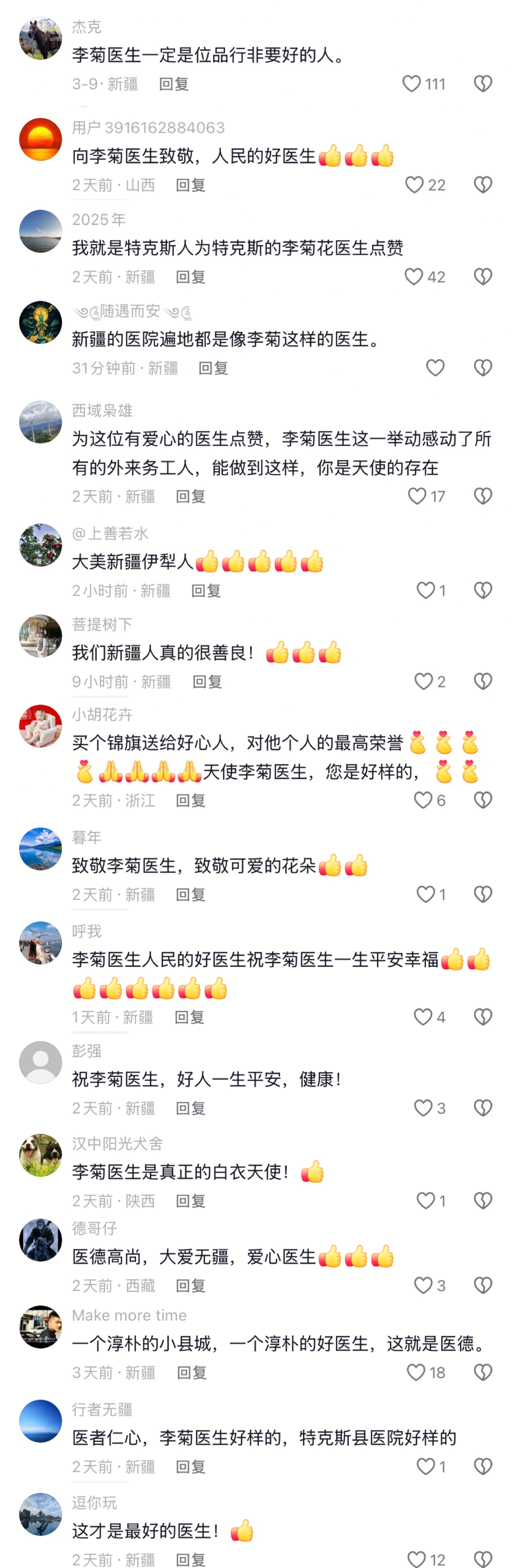Like the comment by user 2025年
The image size is (513, 1568).
[x=414, y=277]
